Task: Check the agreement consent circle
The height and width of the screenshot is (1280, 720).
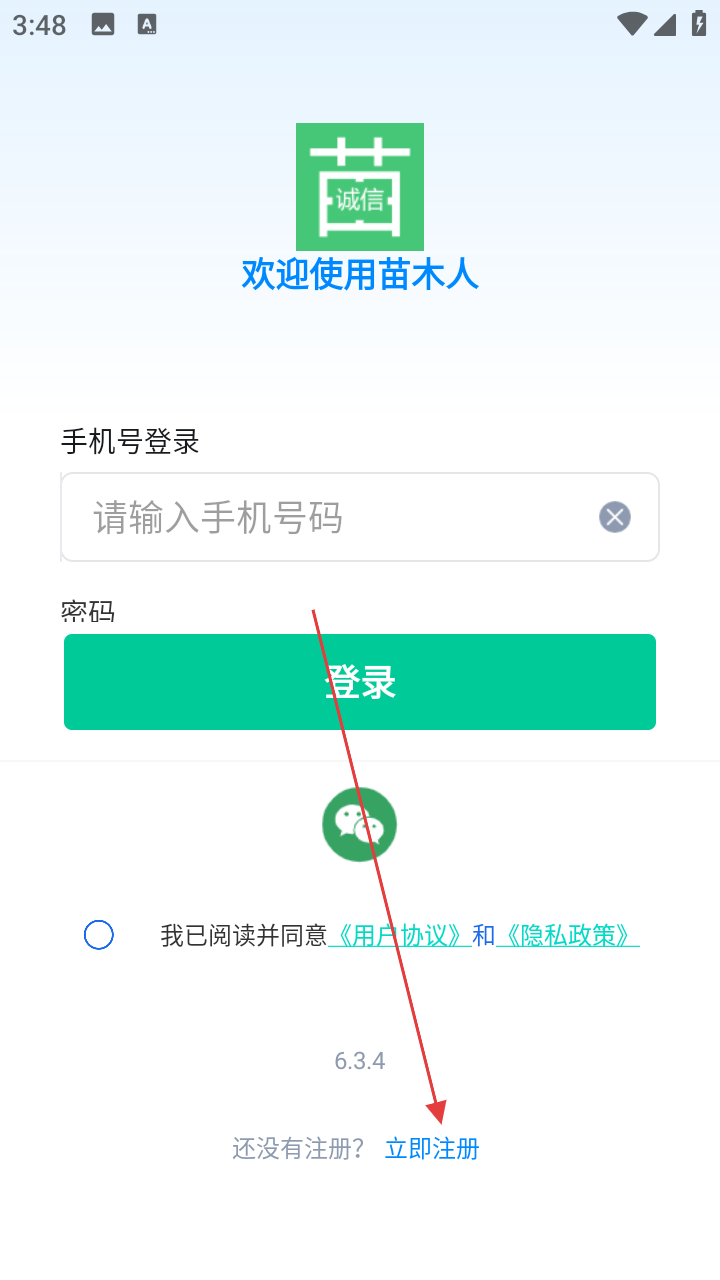Action: coord(99,935)
